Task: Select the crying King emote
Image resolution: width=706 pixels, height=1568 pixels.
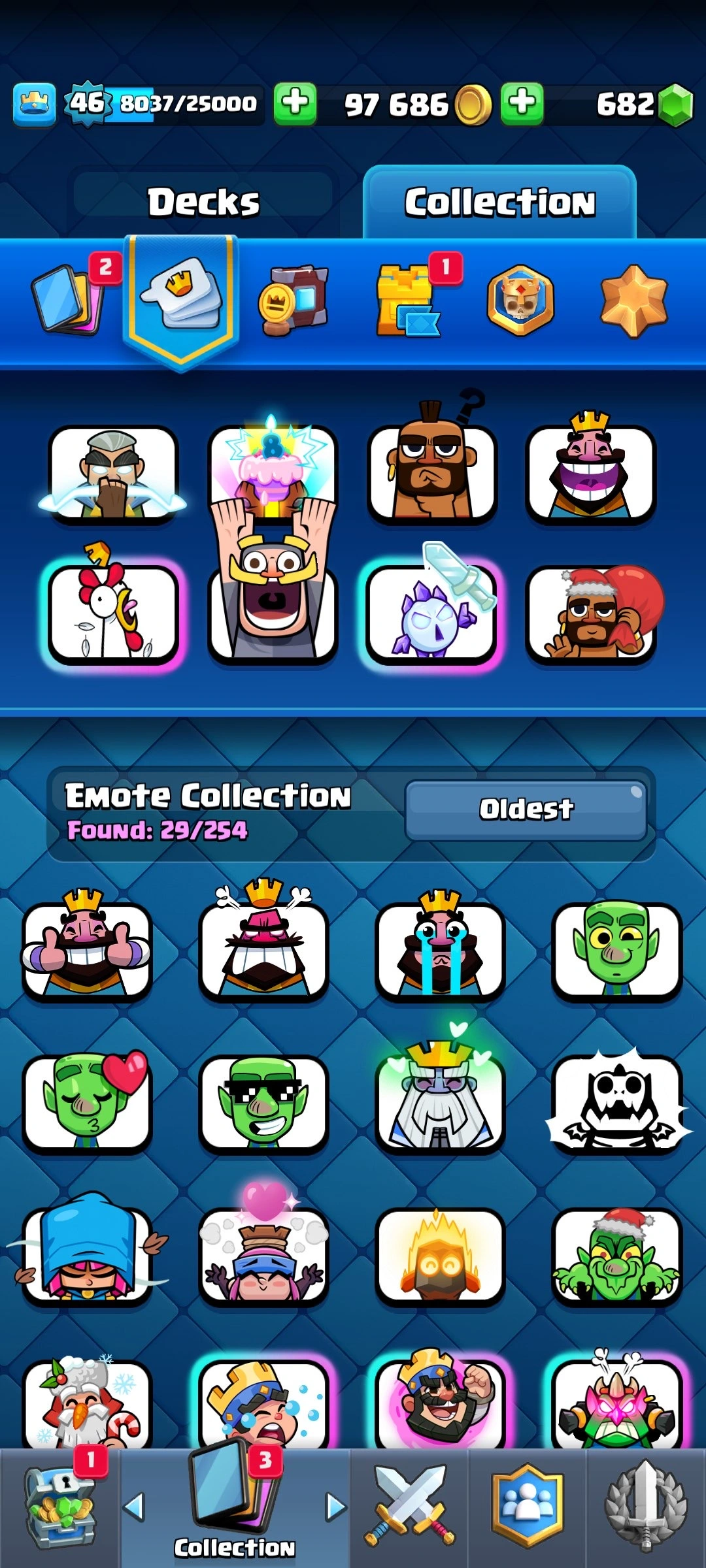Action: 440,947
